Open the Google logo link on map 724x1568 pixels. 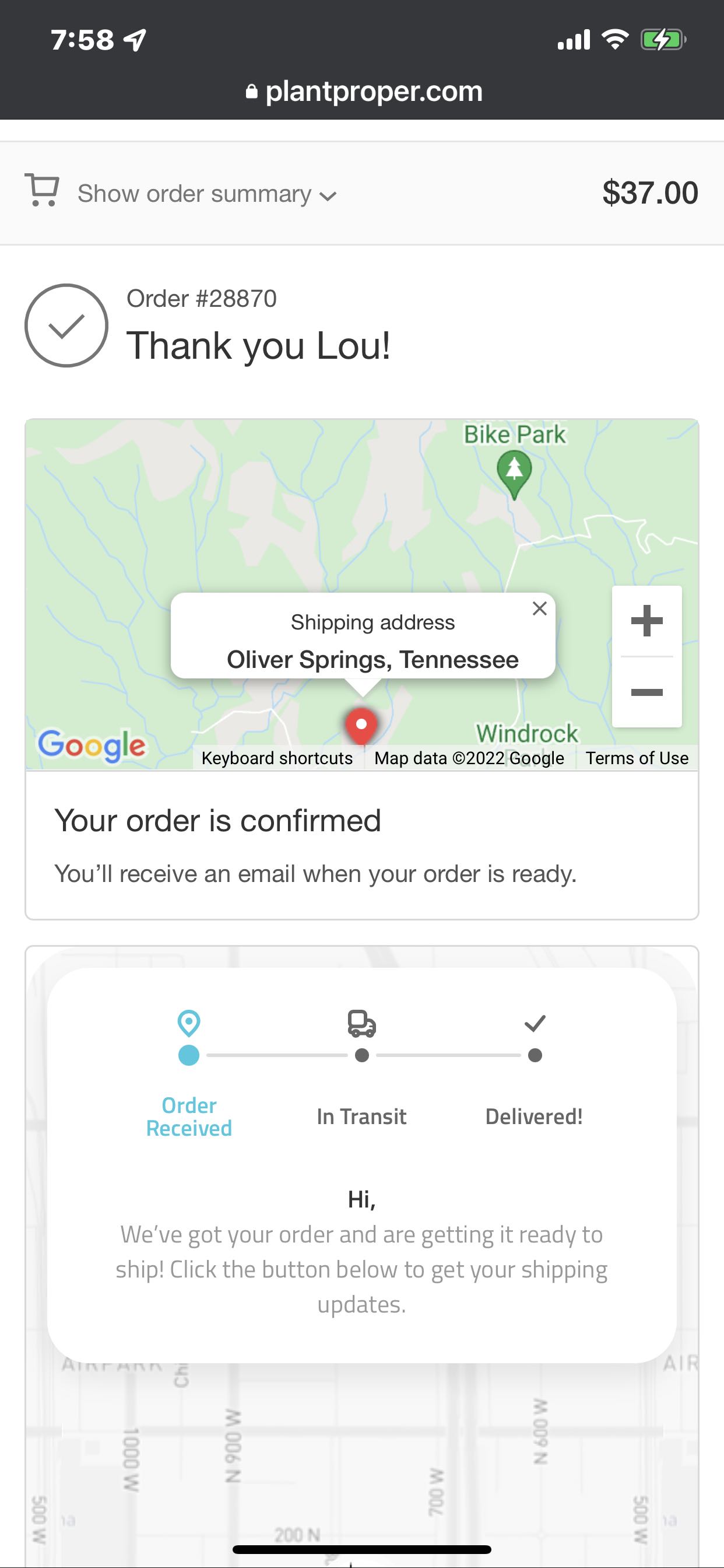tap(92, 744)
